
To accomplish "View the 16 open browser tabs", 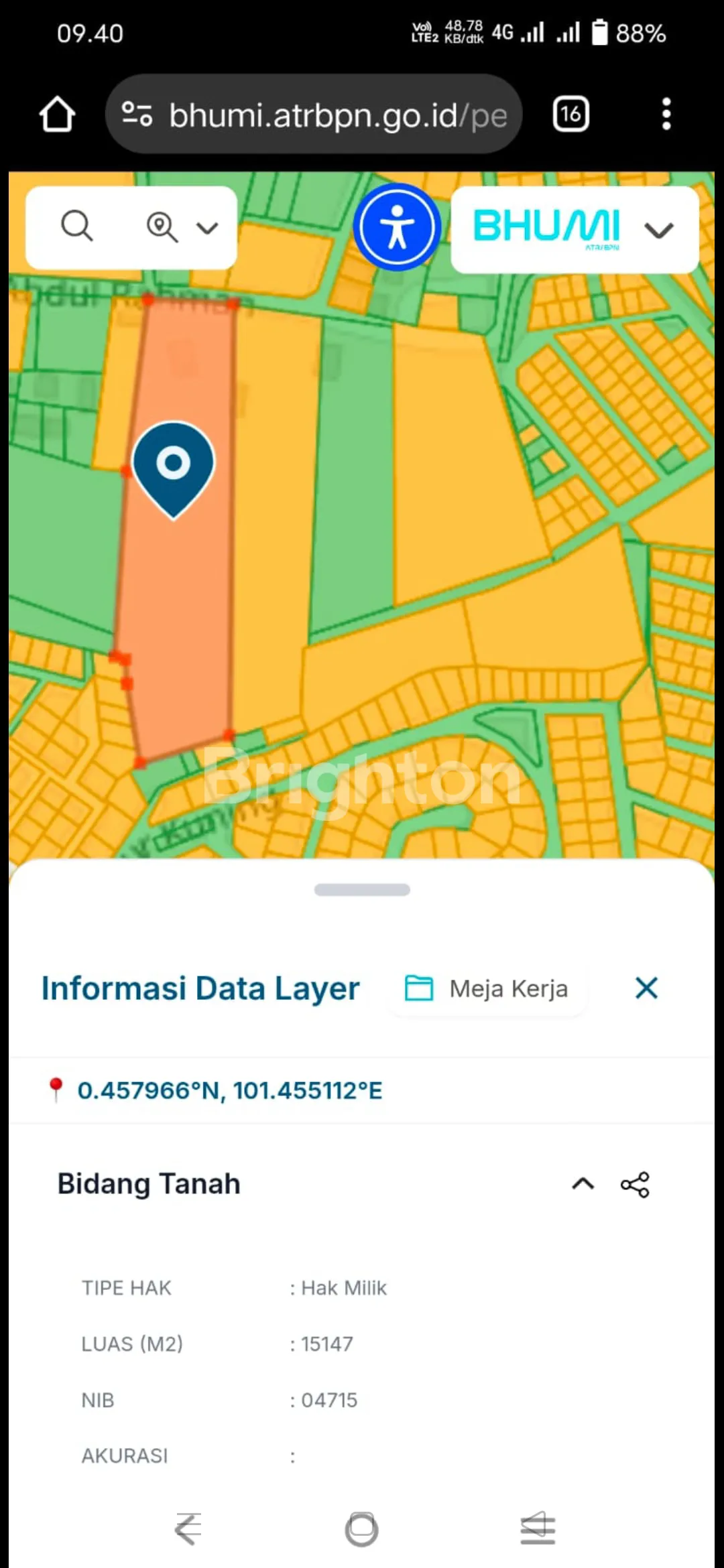I will click(570, 115).
